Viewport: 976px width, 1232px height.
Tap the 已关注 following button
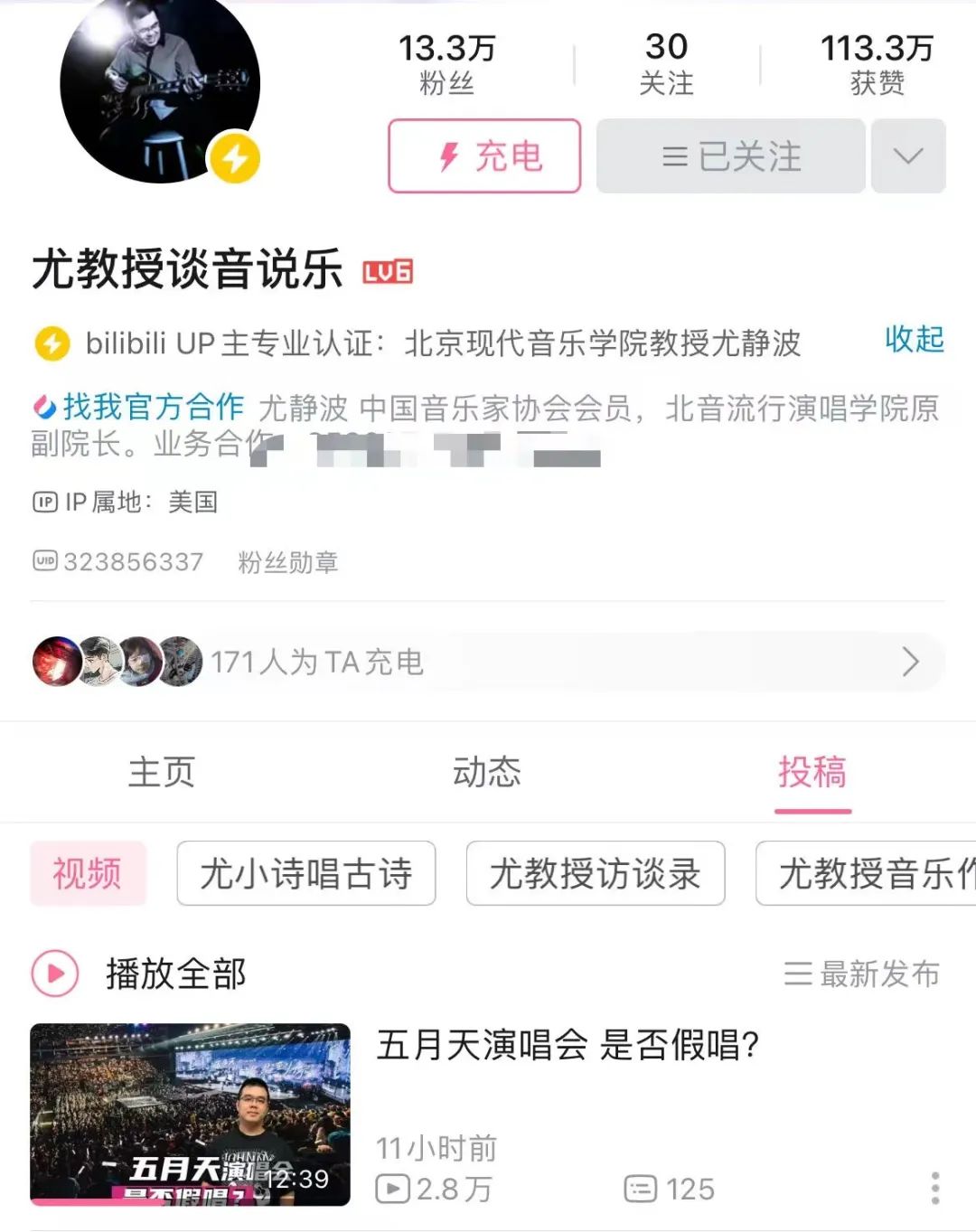[x=730, y=156]
